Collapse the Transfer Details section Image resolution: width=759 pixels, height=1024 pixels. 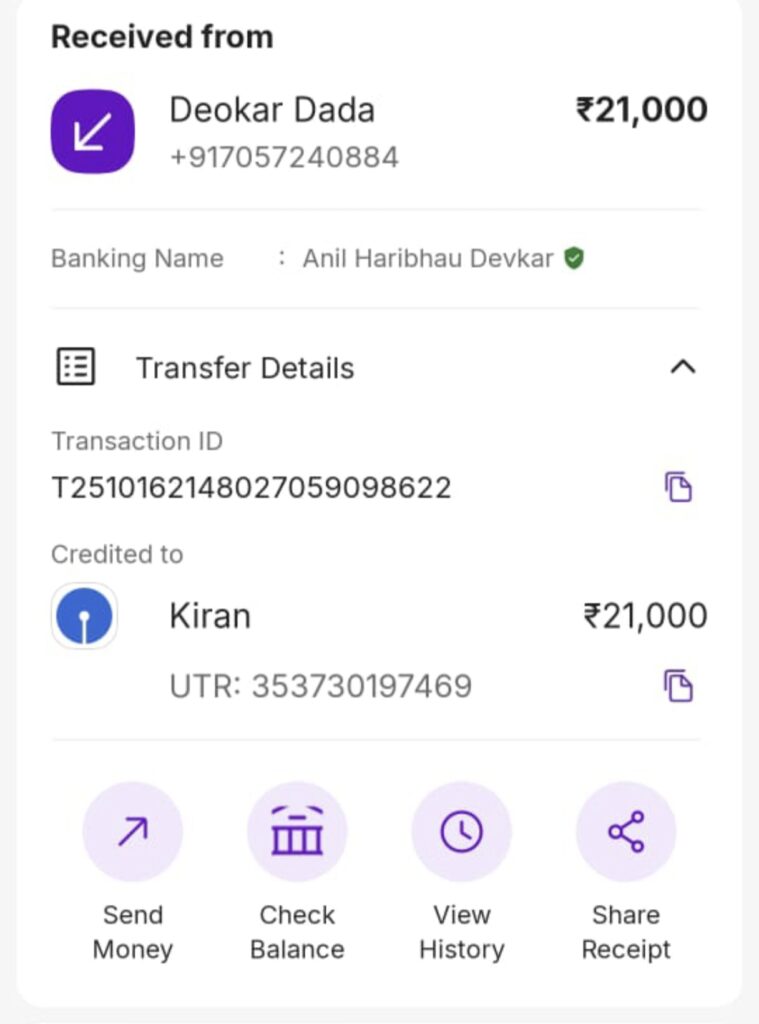[682, 367]
